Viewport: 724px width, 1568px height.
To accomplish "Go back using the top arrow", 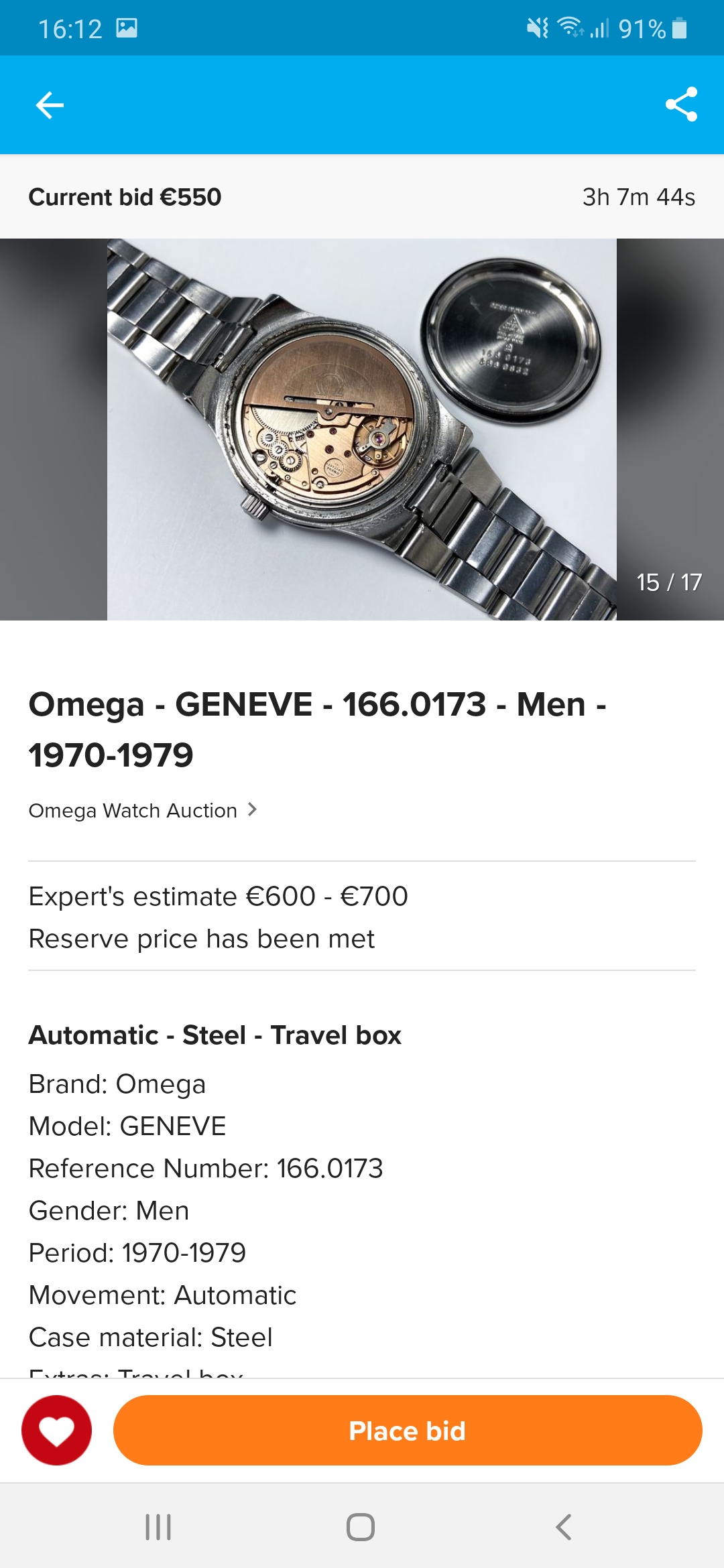I will click(x=50, y=105).
